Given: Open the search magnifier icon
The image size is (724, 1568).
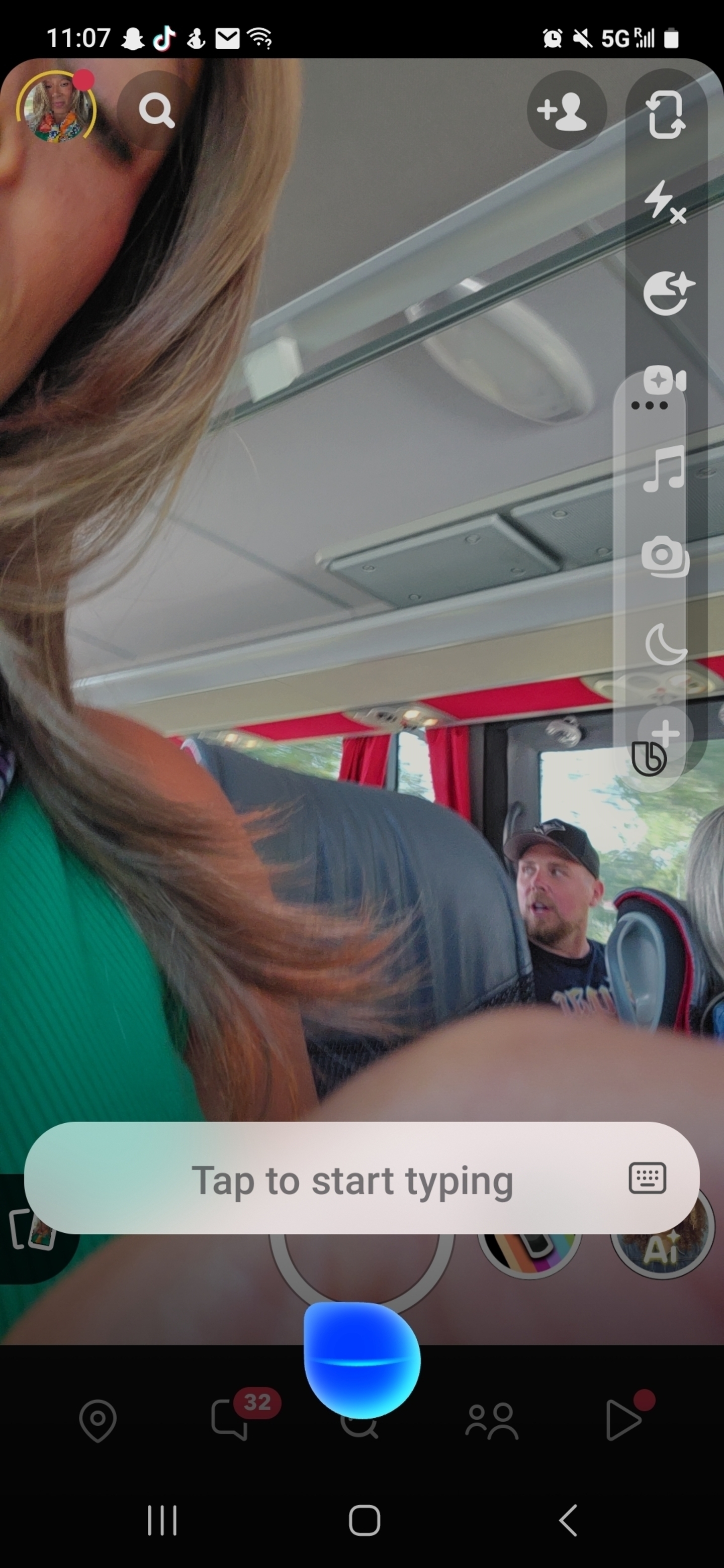Looking at the screenshot, I should 156,111.
